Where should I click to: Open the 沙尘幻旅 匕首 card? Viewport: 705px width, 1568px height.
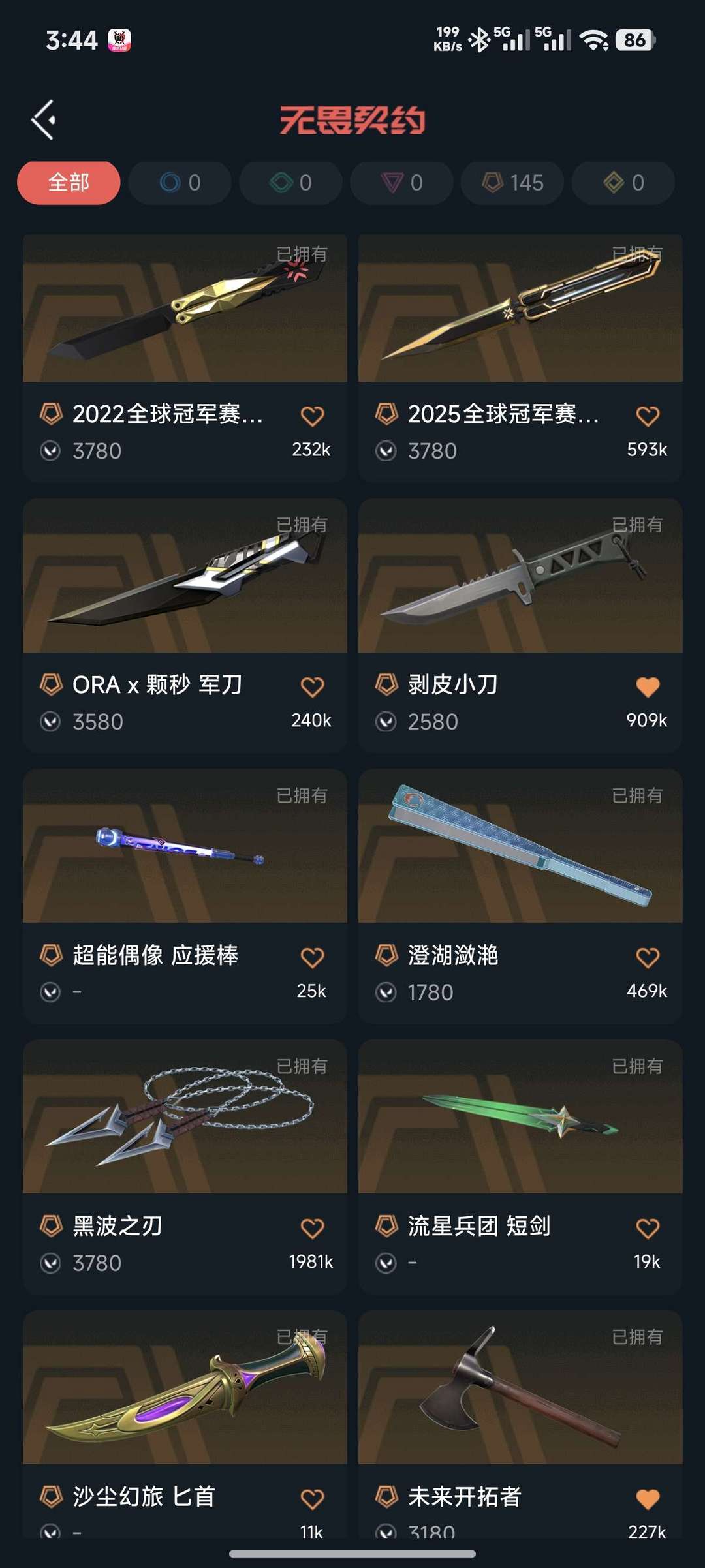pos(185,1387)
